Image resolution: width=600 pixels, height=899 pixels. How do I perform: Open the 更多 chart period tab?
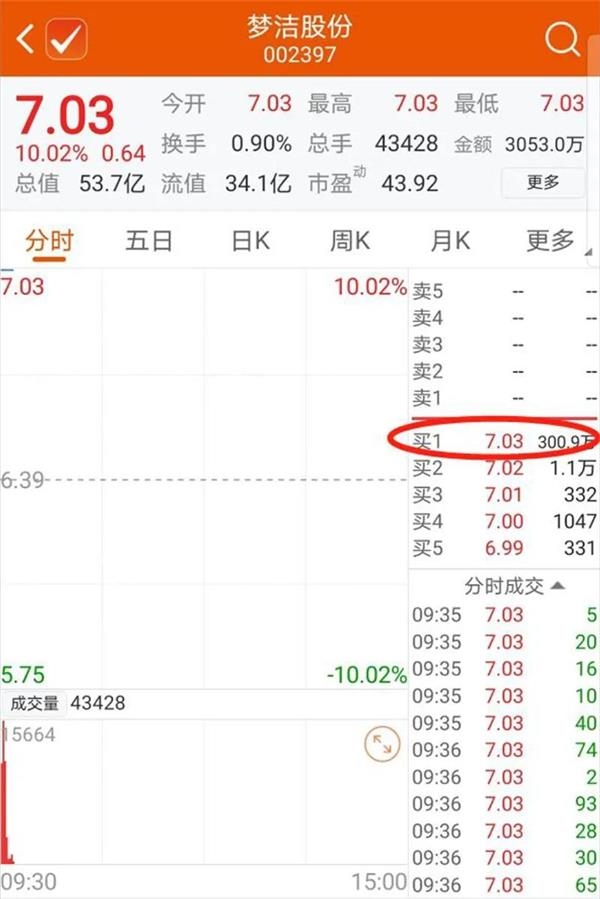[x=552, y=241]
